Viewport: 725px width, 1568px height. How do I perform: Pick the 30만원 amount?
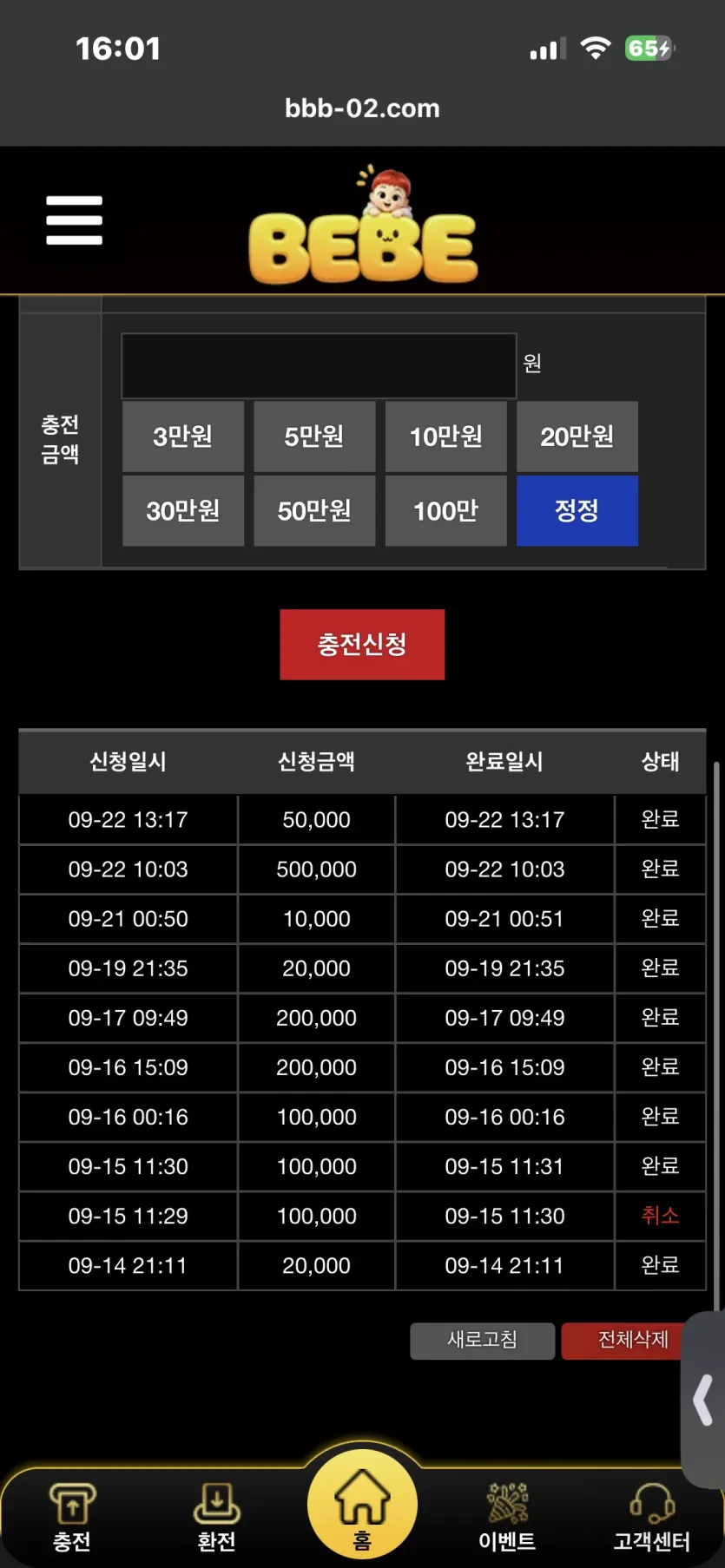183,511
